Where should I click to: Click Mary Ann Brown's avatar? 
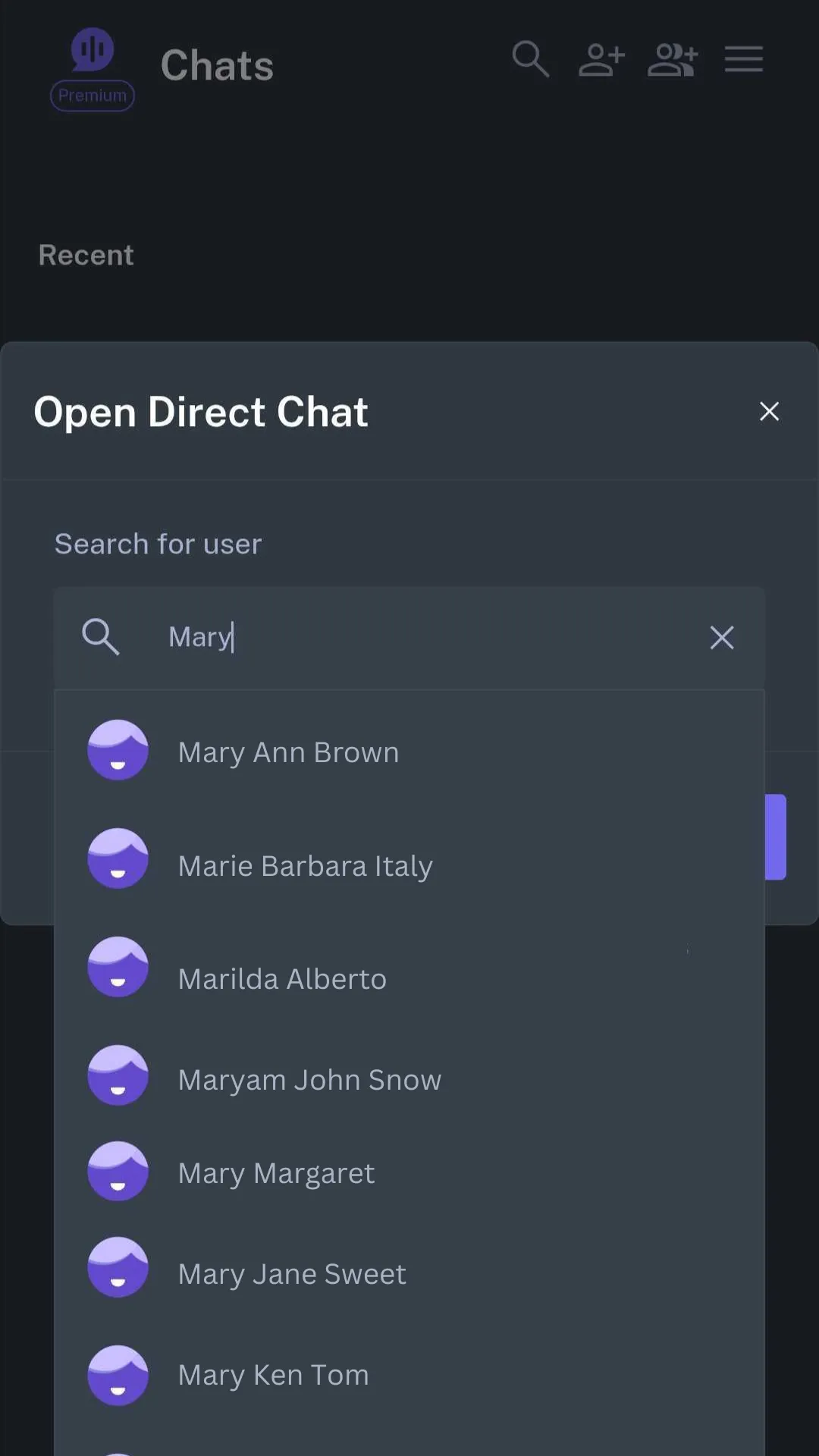[118, 749]
